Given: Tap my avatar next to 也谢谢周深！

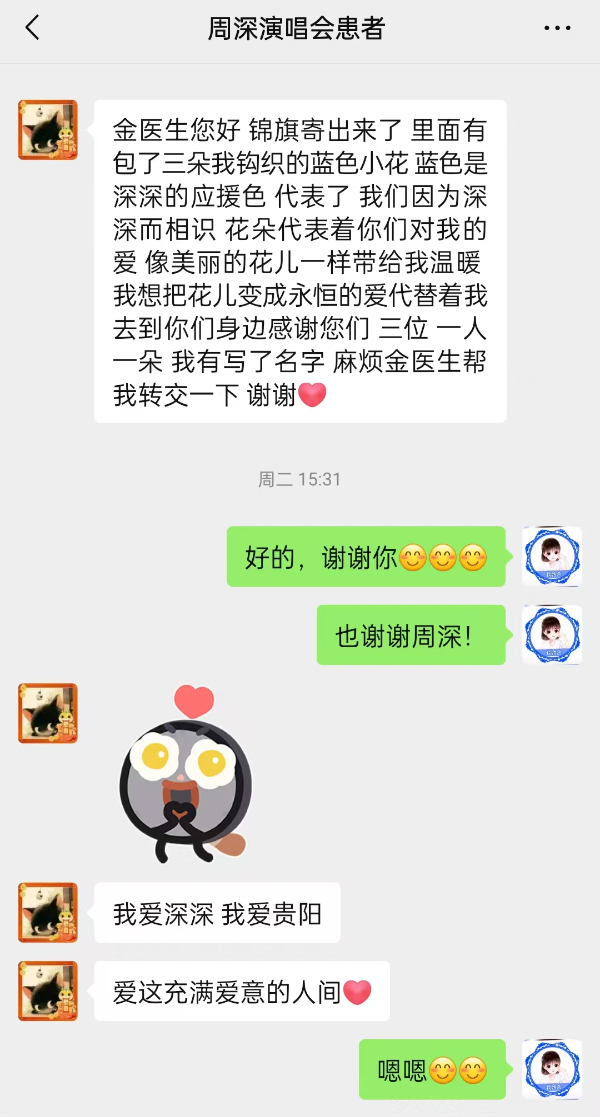Looking at the screenshot, I should (552, 634).
